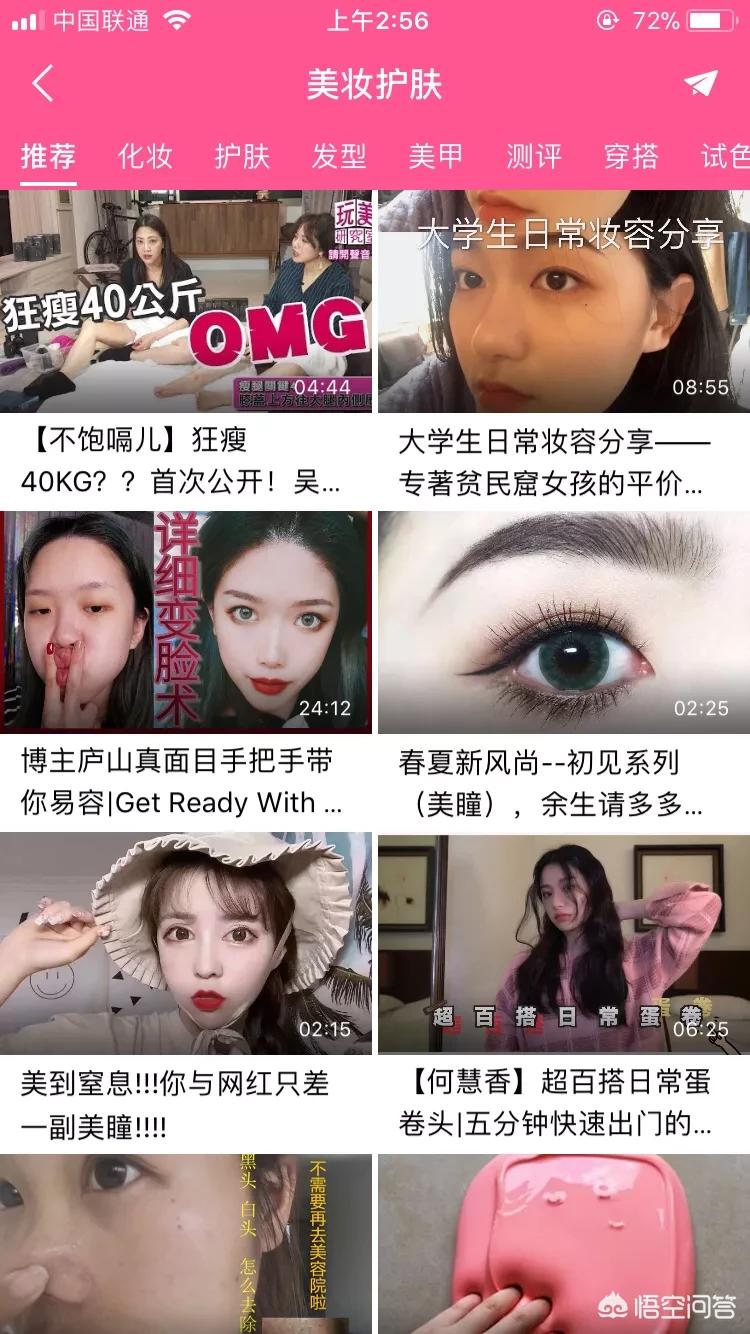Open the pink container video tile
This screenshot has width=750, height=1334.
click(564, 1244)
